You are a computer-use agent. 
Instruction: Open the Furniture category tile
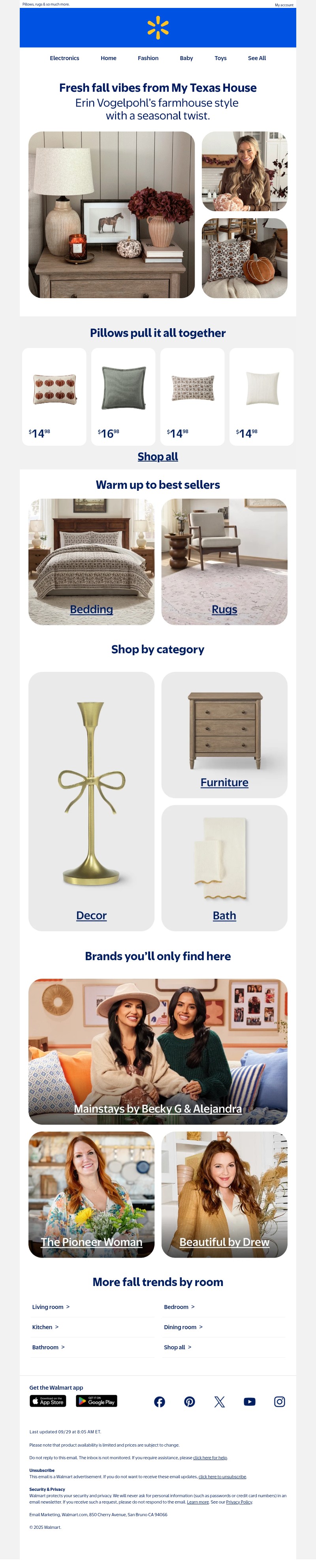[x=224, y=782]
